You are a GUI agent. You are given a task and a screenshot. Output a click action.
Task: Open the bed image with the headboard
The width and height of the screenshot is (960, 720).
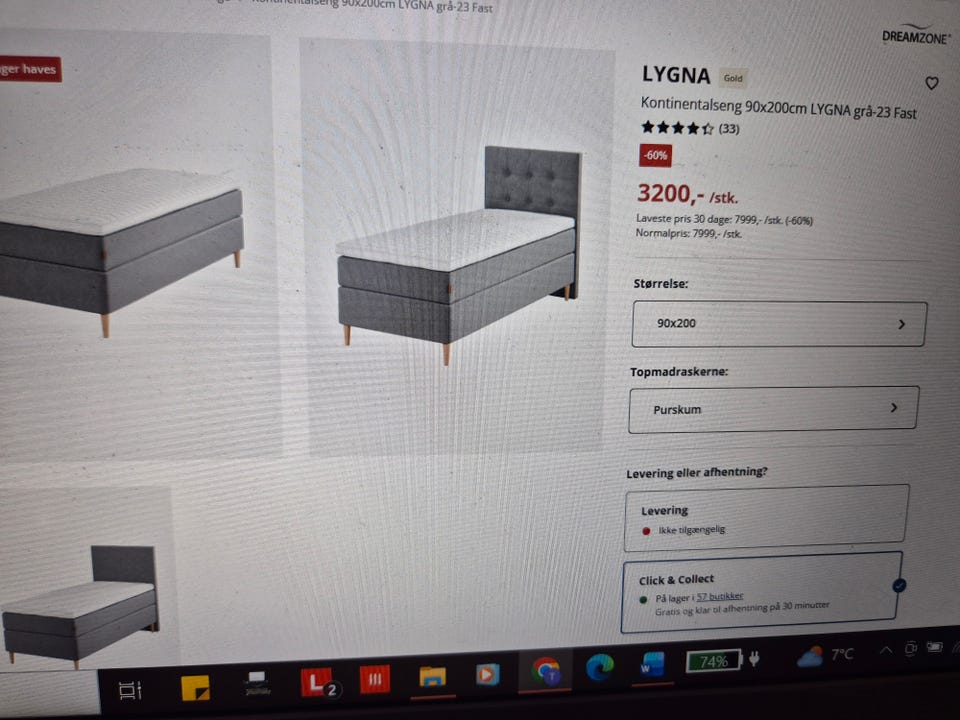click(456, 250)
